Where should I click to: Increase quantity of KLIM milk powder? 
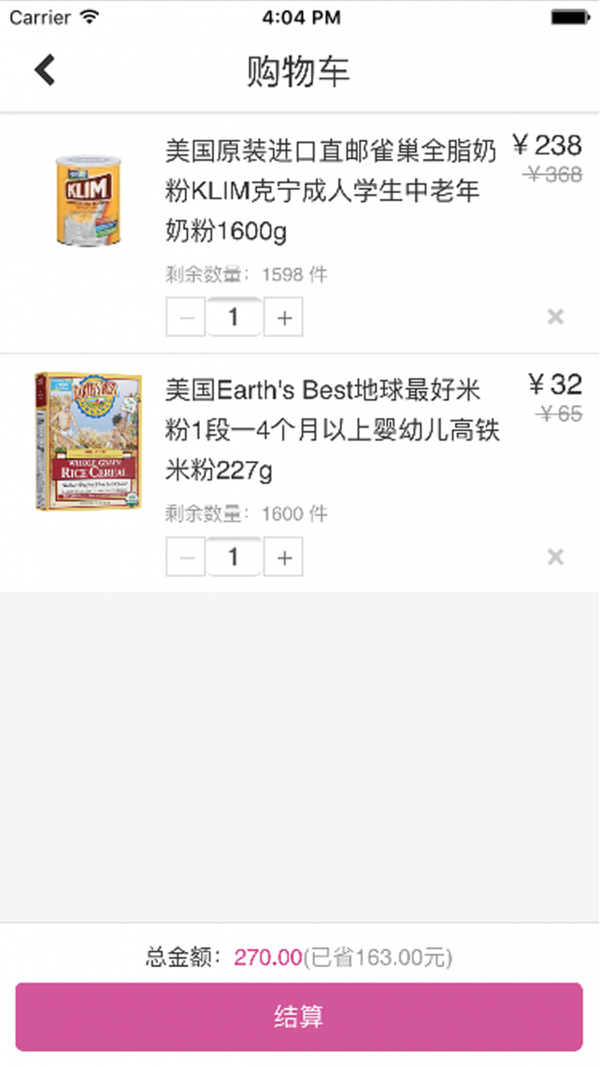coord(285,318)
